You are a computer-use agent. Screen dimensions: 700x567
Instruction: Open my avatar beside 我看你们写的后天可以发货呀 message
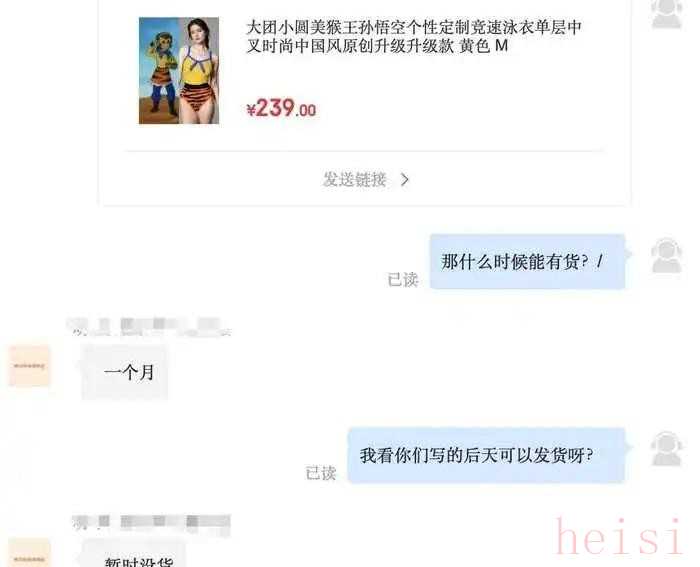[x=666, y=449]
